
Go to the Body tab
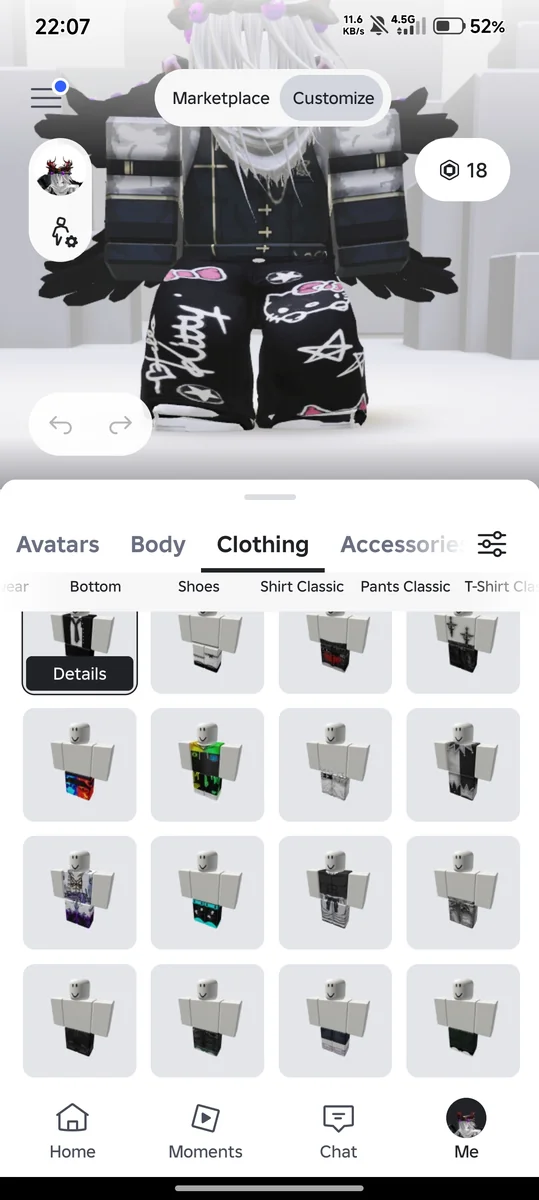pos(158,544)
